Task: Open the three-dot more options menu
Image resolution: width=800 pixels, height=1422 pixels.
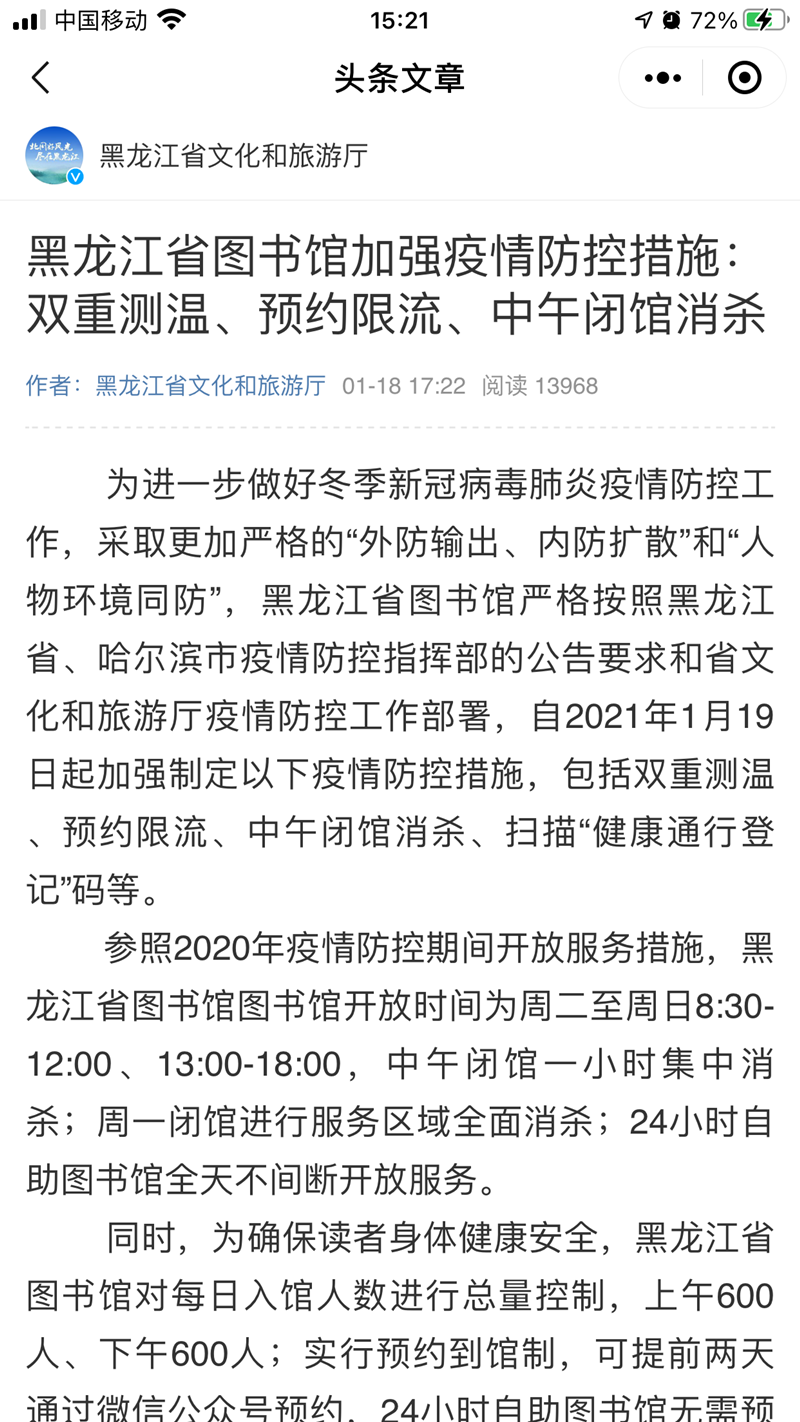Action: click(663, 78)
